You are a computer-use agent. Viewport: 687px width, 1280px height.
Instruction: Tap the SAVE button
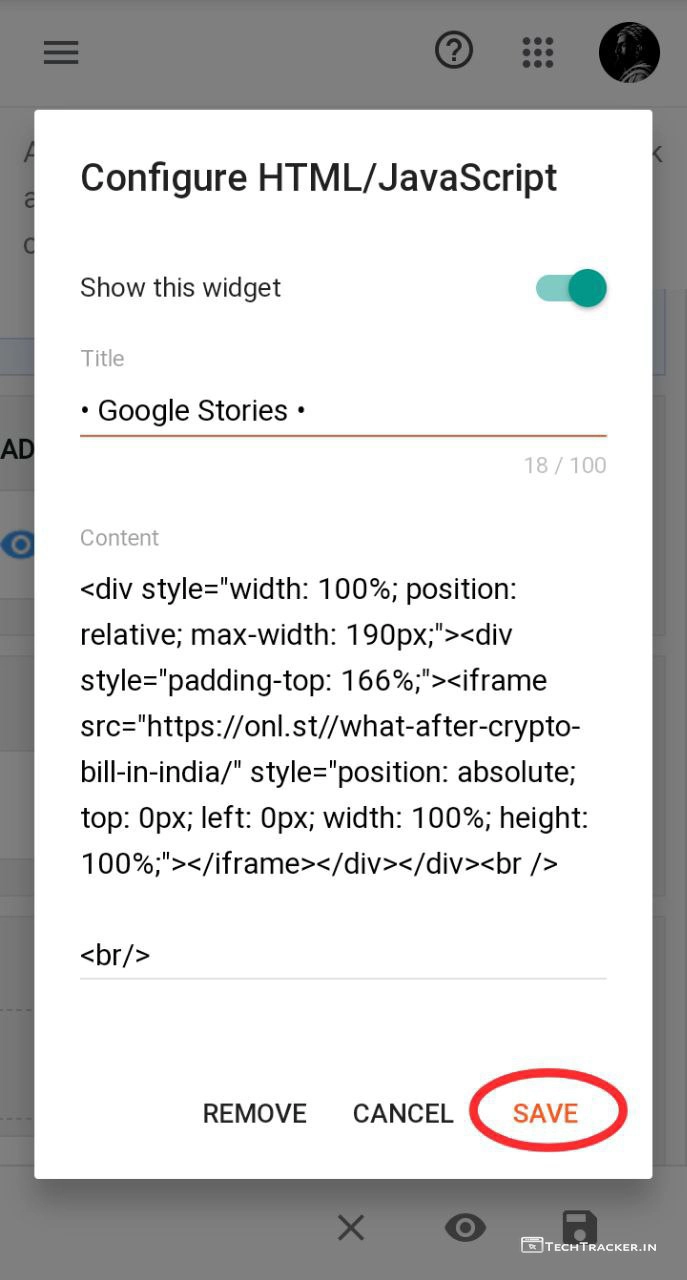(x=545, y=1113)
